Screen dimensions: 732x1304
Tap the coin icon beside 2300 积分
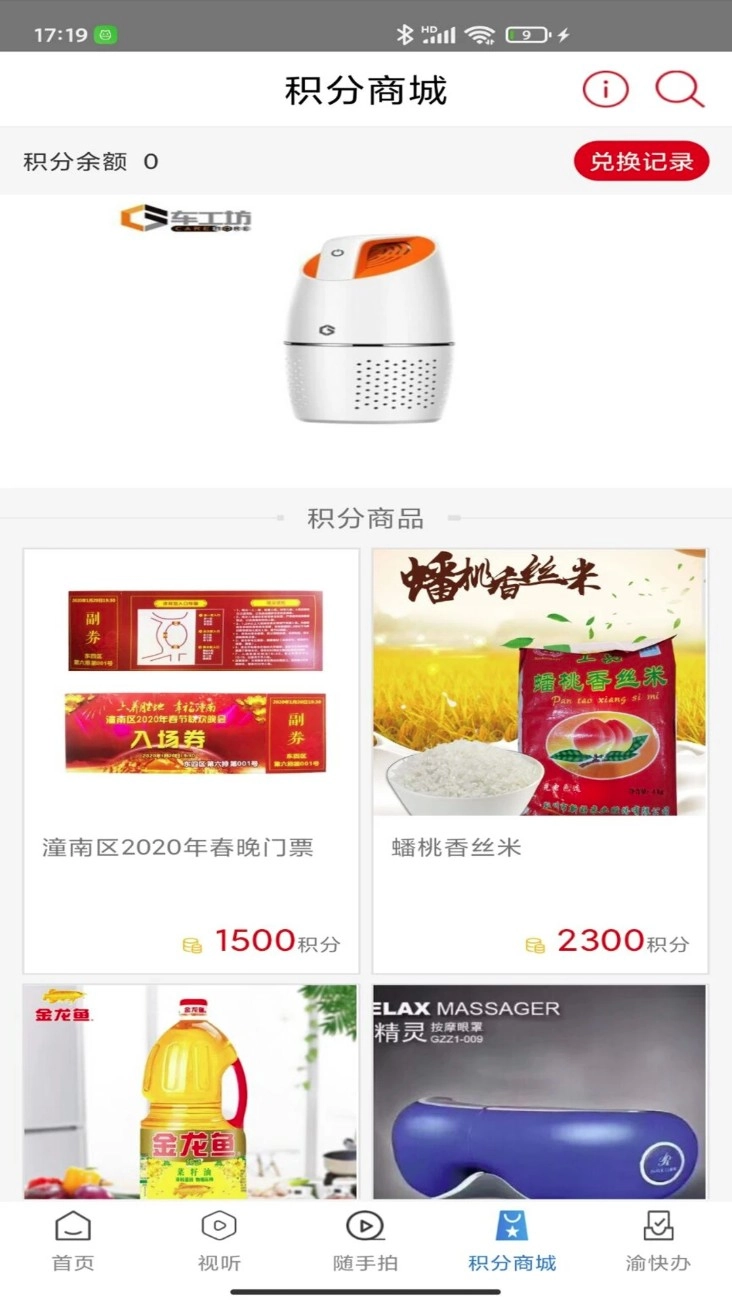click(536, 940)
